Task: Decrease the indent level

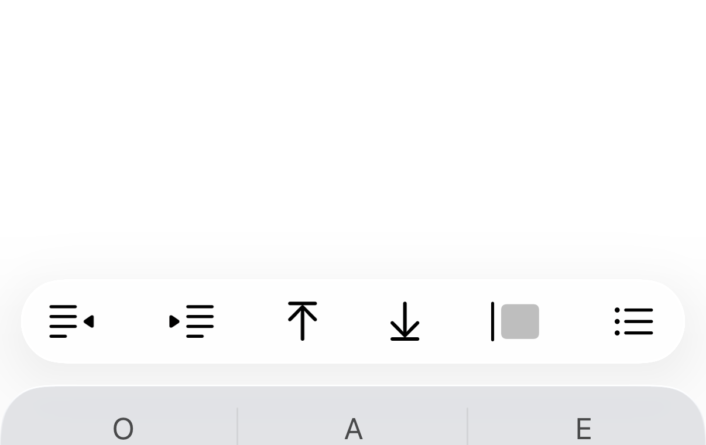Action: click(x=71, y=322)
